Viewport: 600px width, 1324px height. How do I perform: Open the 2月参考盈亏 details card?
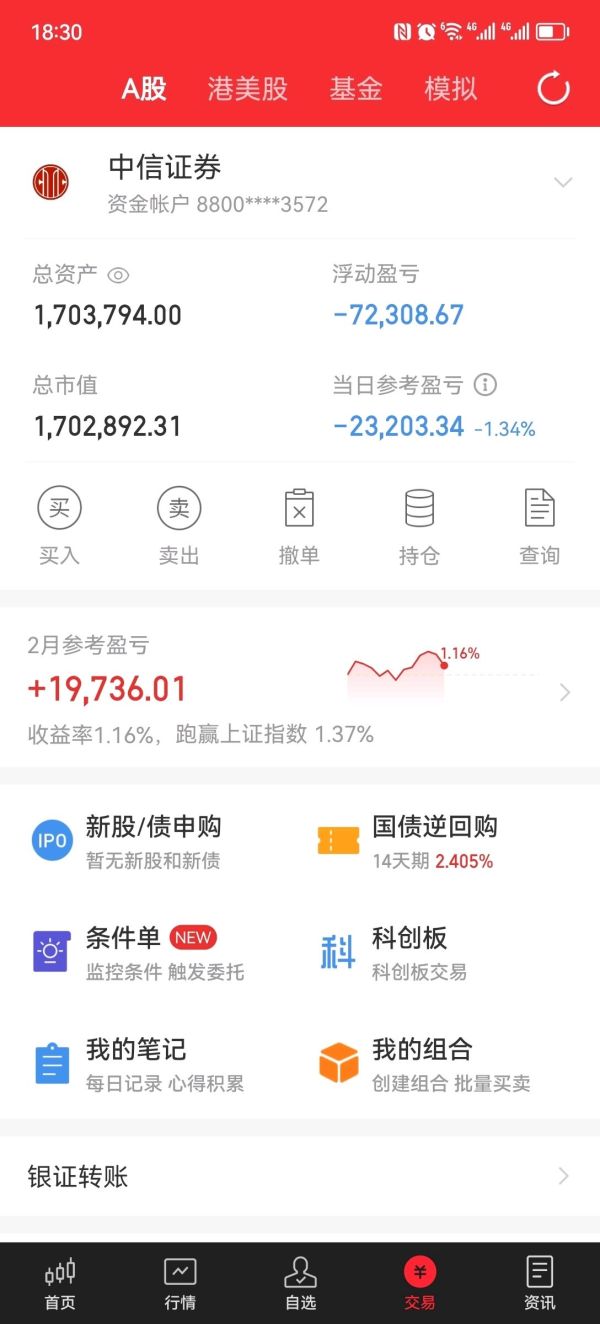point(300,688)
